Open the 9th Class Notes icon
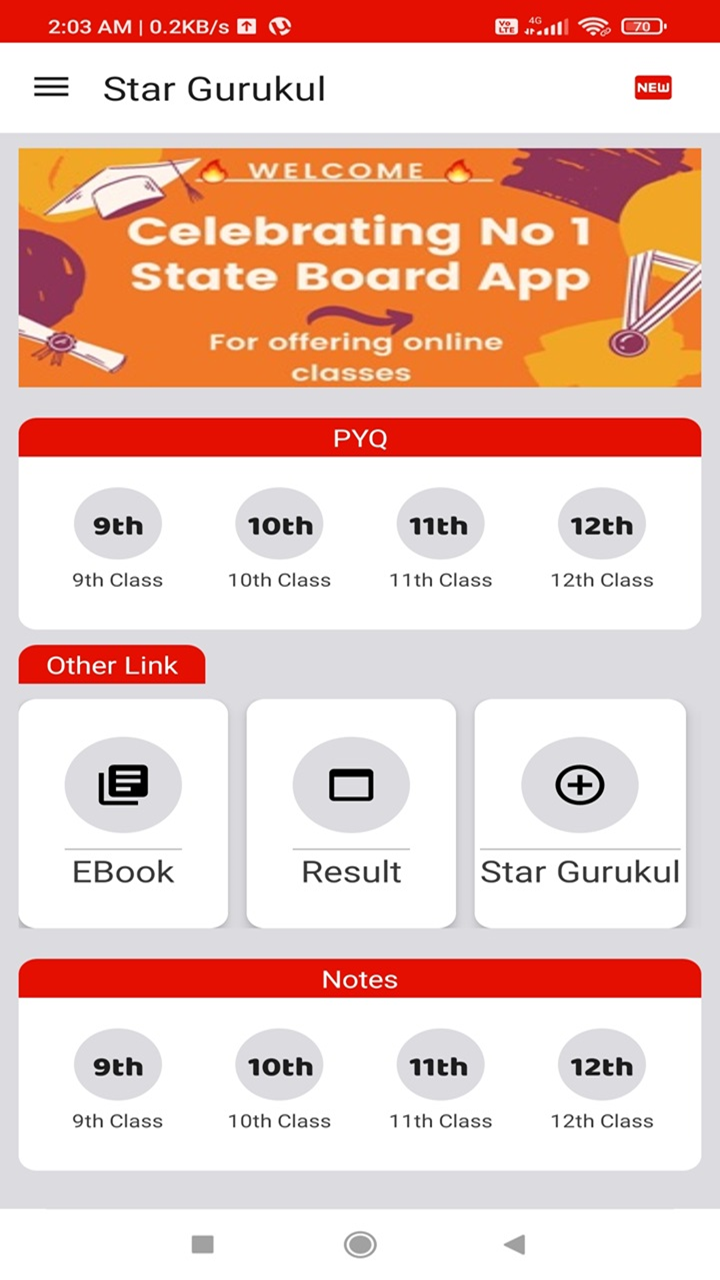 (x=117, y=1065)
